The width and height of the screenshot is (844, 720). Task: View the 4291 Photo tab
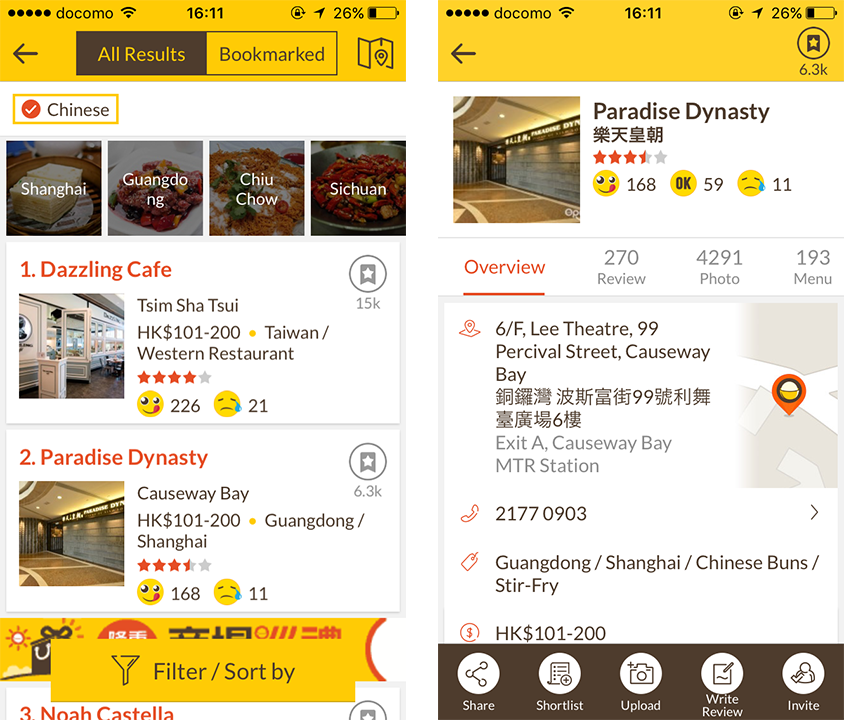[719, 267]
